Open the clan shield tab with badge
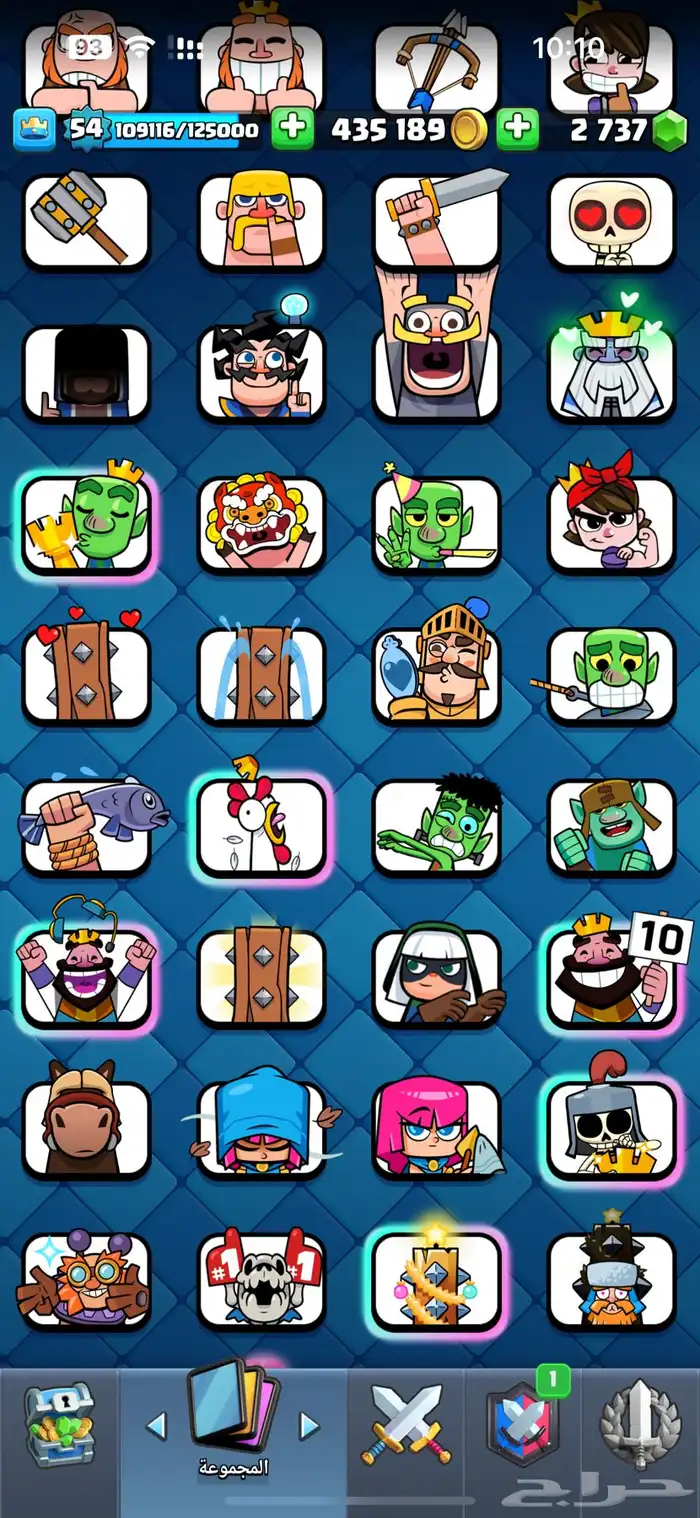 tap(524, 1425)
